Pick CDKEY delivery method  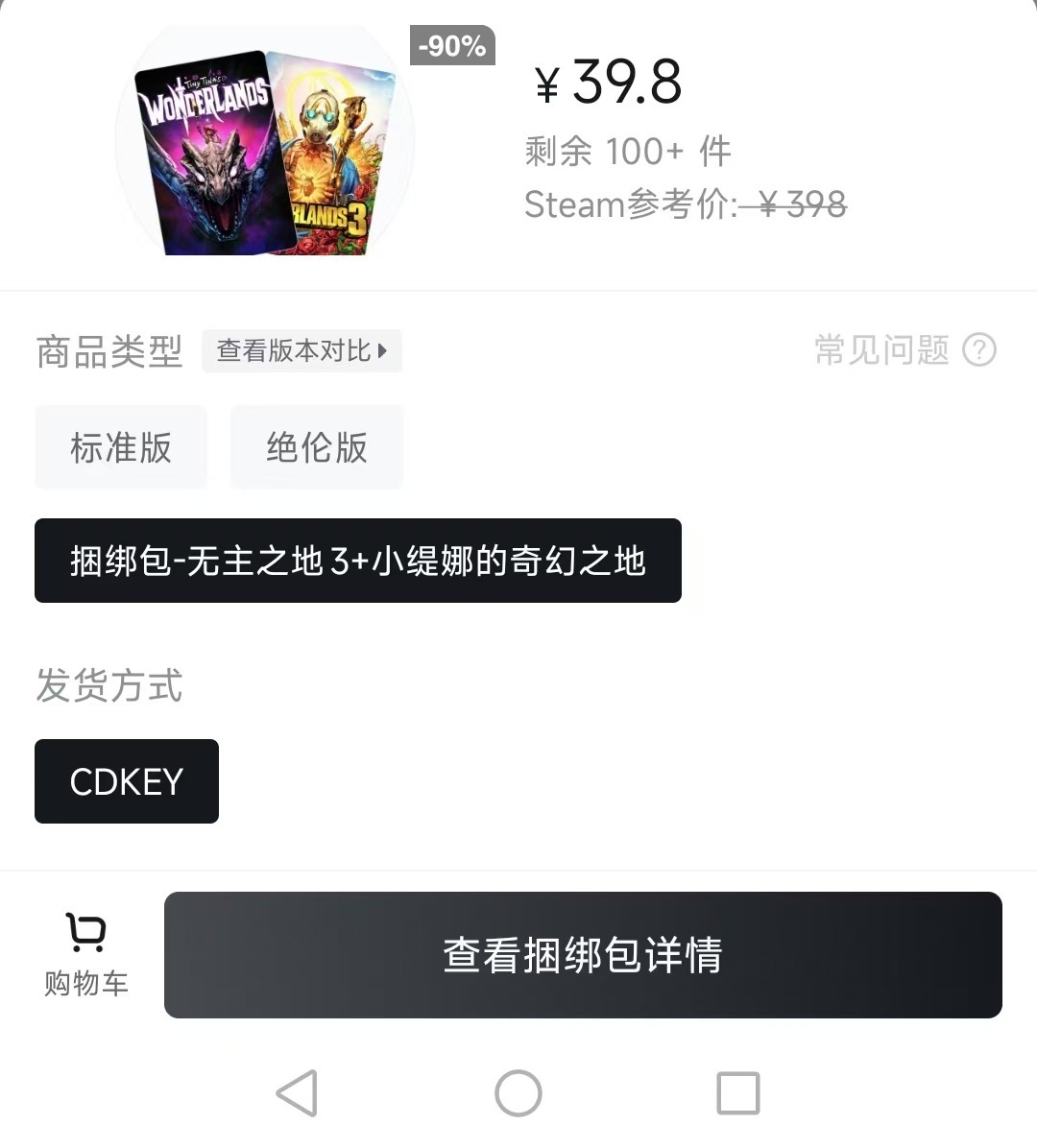127,781
